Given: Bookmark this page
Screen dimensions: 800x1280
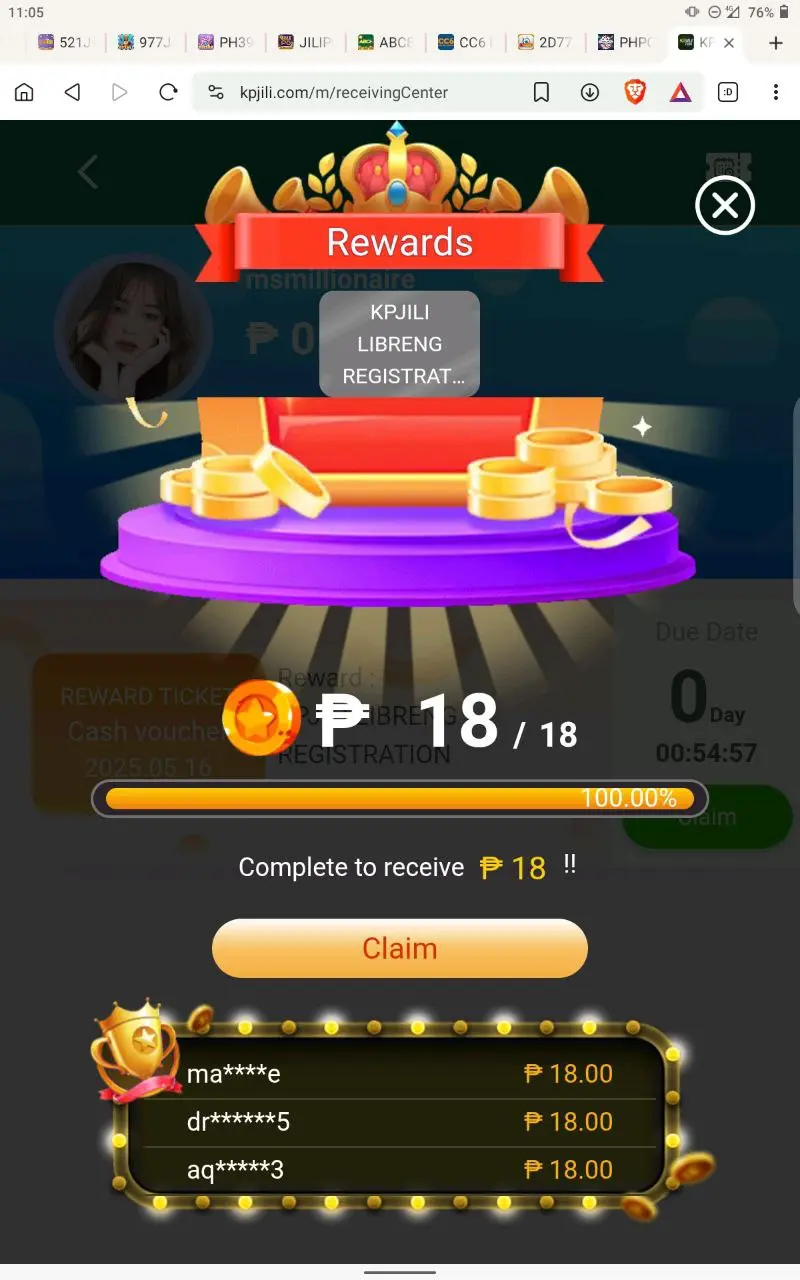Looking at the screenshot, I should click(541, 92).
